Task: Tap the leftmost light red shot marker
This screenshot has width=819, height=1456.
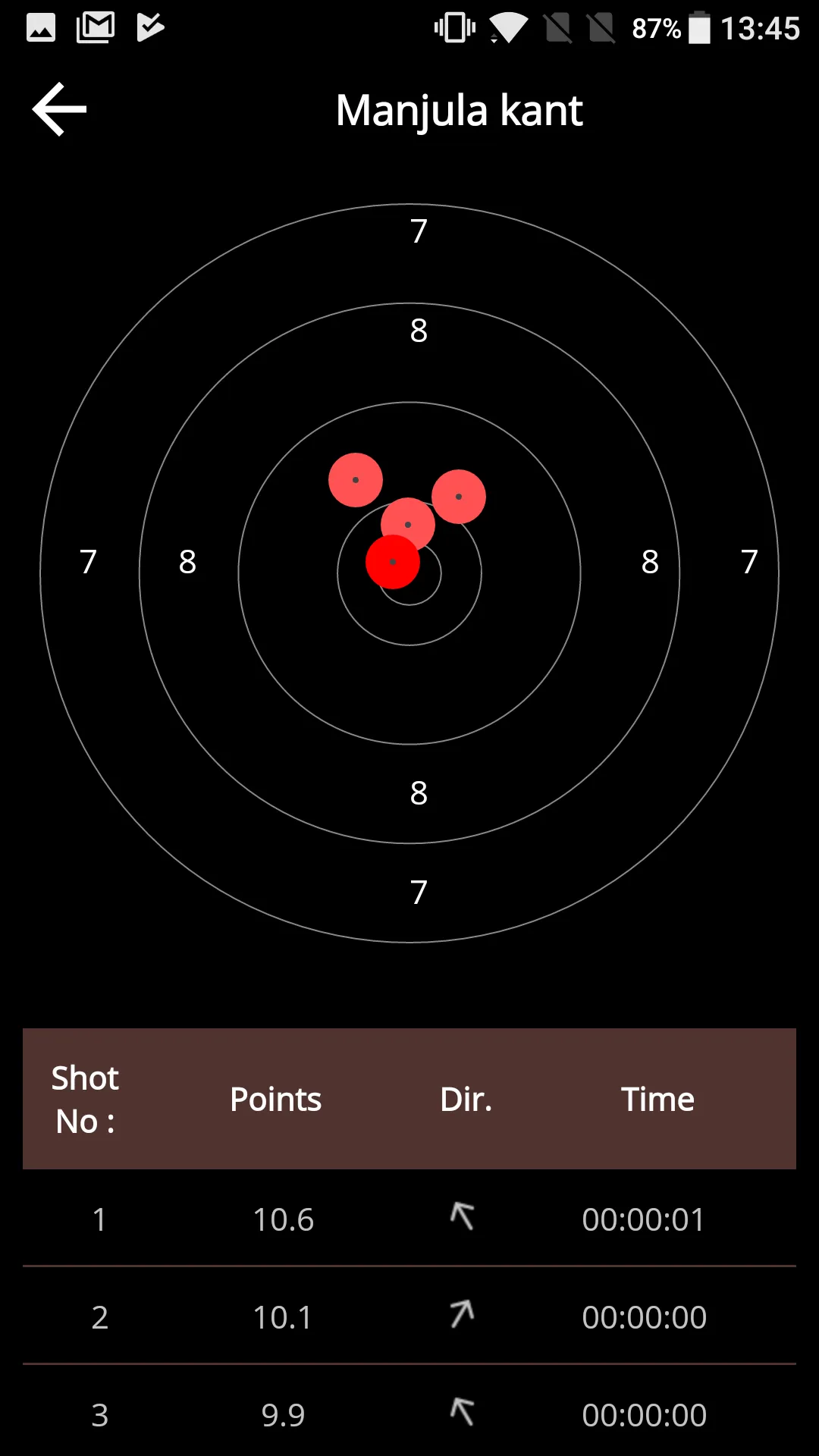Action: (x=355, y=480)
